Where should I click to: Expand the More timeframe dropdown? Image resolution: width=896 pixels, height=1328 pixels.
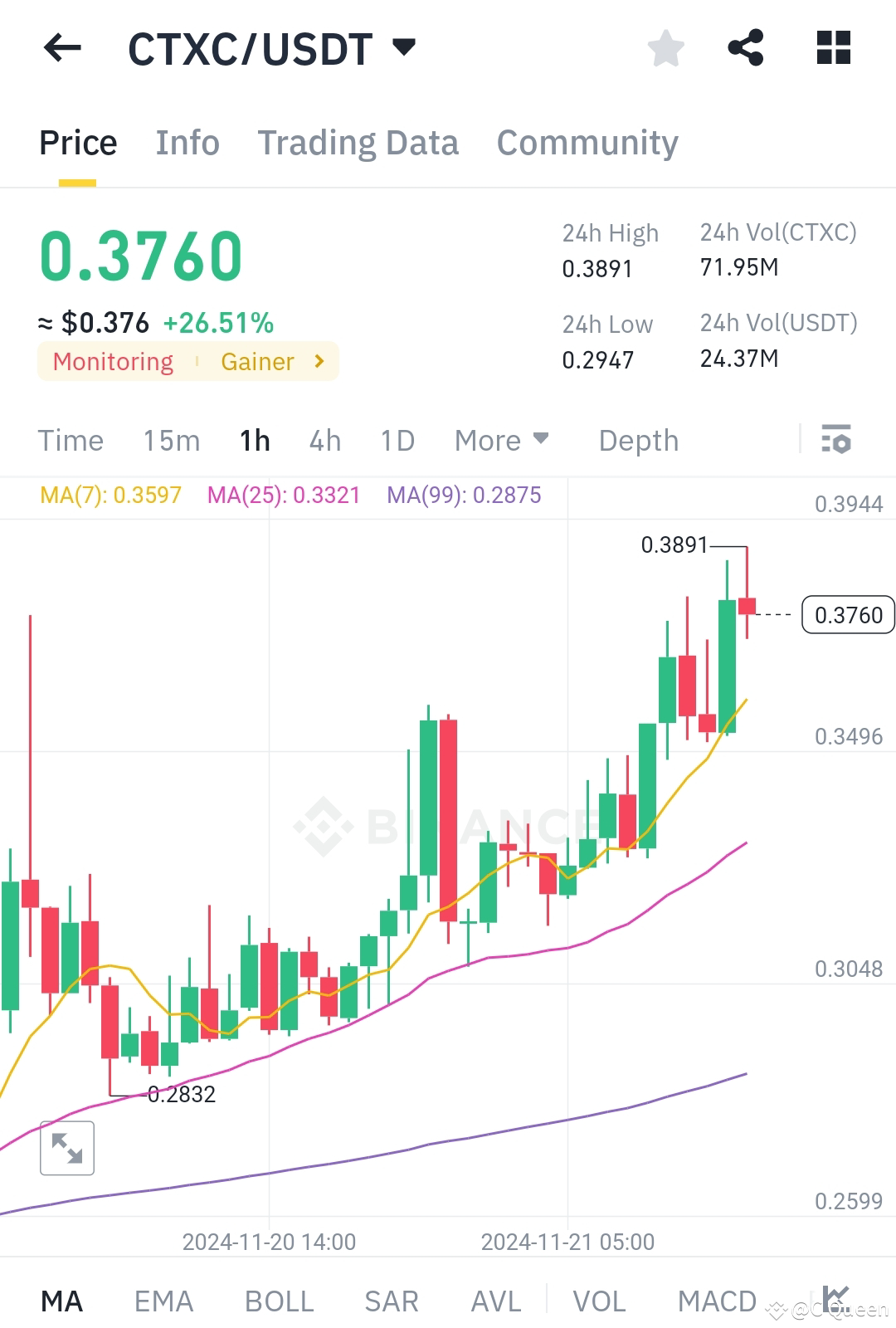click(x=501, y=440)
